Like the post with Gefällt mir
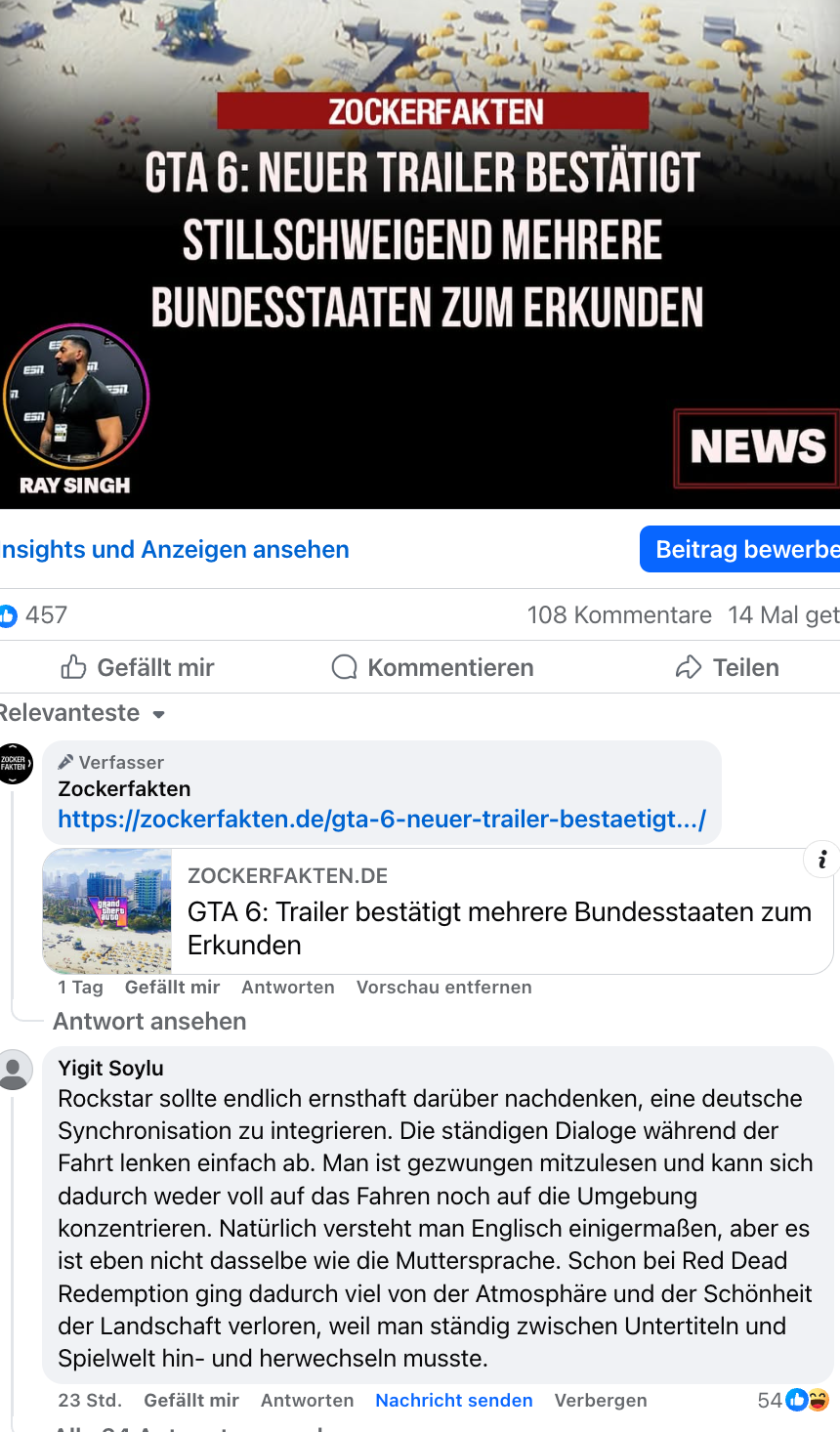Image resolution: width=840 pixels, height=1432 pixels. coord(138,668)
